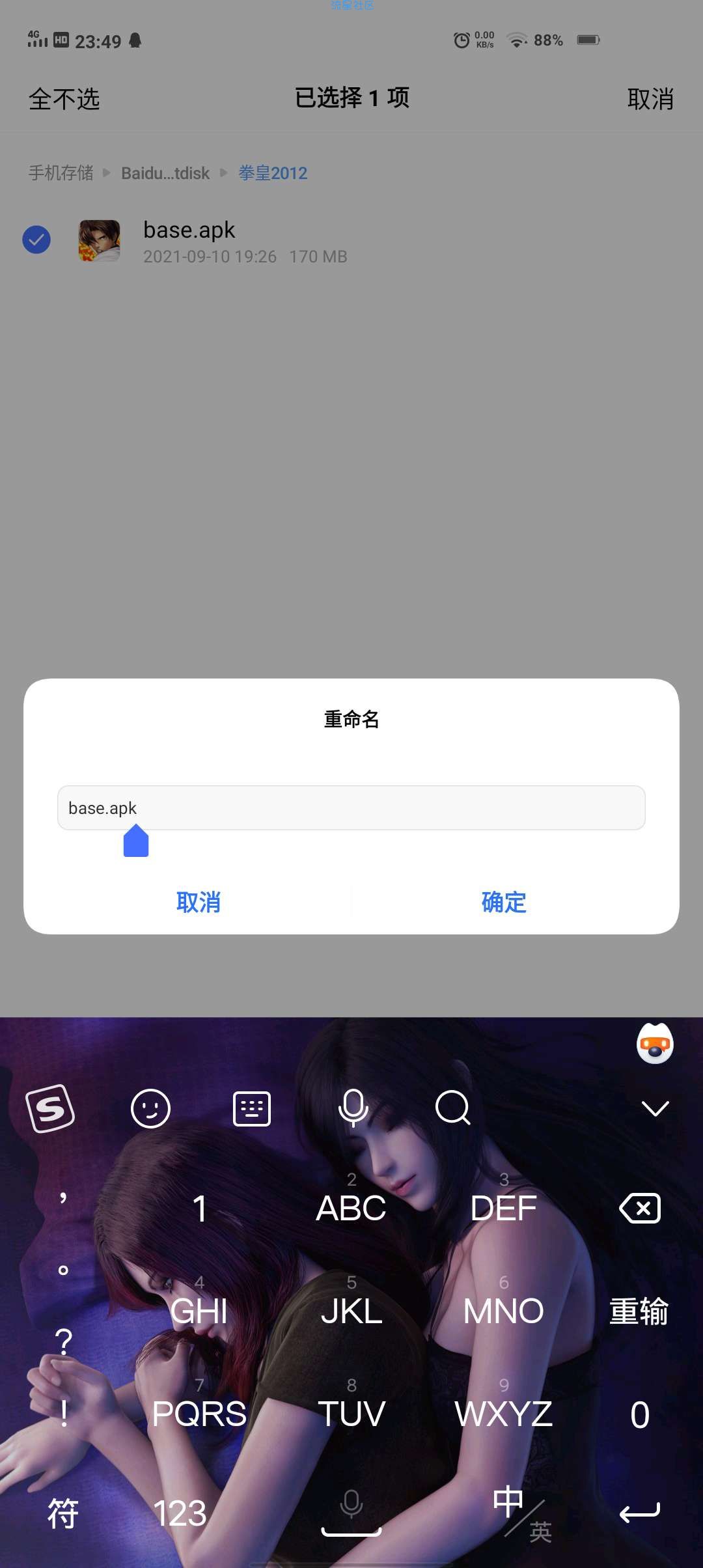Image resolution: width=703 pixels, height=1568 pixels.
Task: Tap 取消 in the top bar
Action: coord(650,99)
